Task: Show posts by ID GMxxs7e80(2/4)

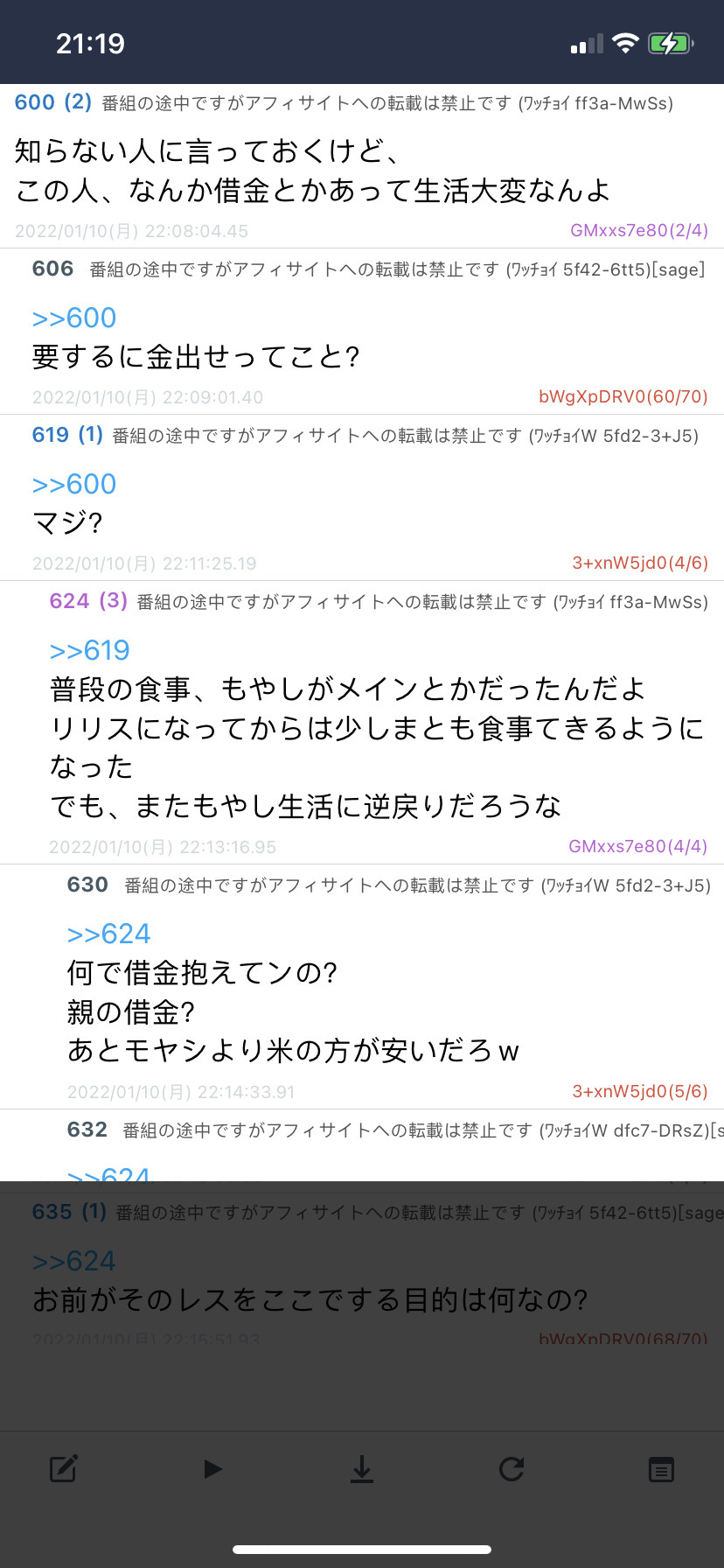Action: [638, 231]
